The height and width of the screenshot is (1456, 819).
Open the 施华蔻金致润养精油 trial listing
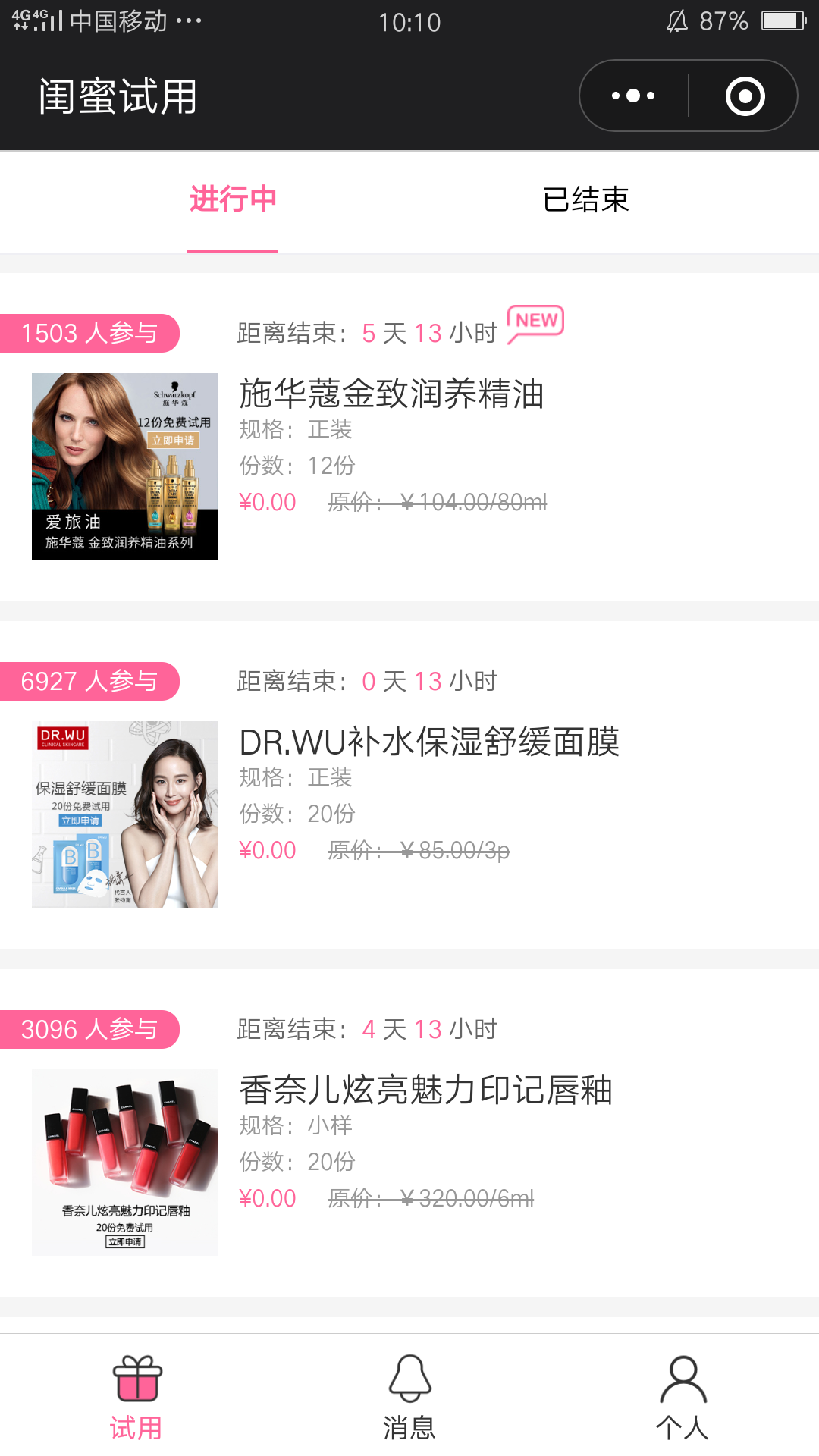[409, 437]
